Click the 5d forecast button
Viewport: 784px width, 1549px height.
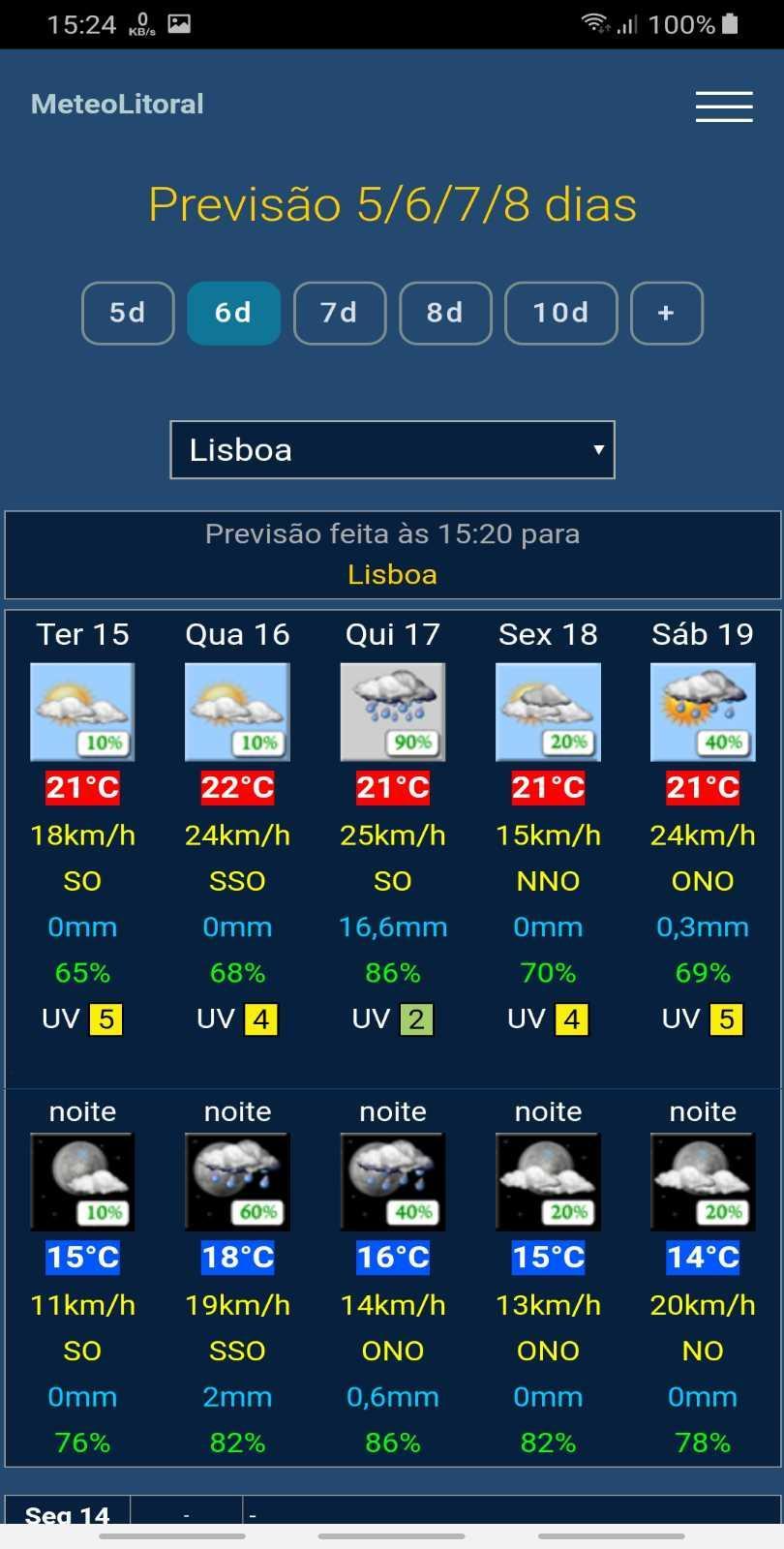127,313
